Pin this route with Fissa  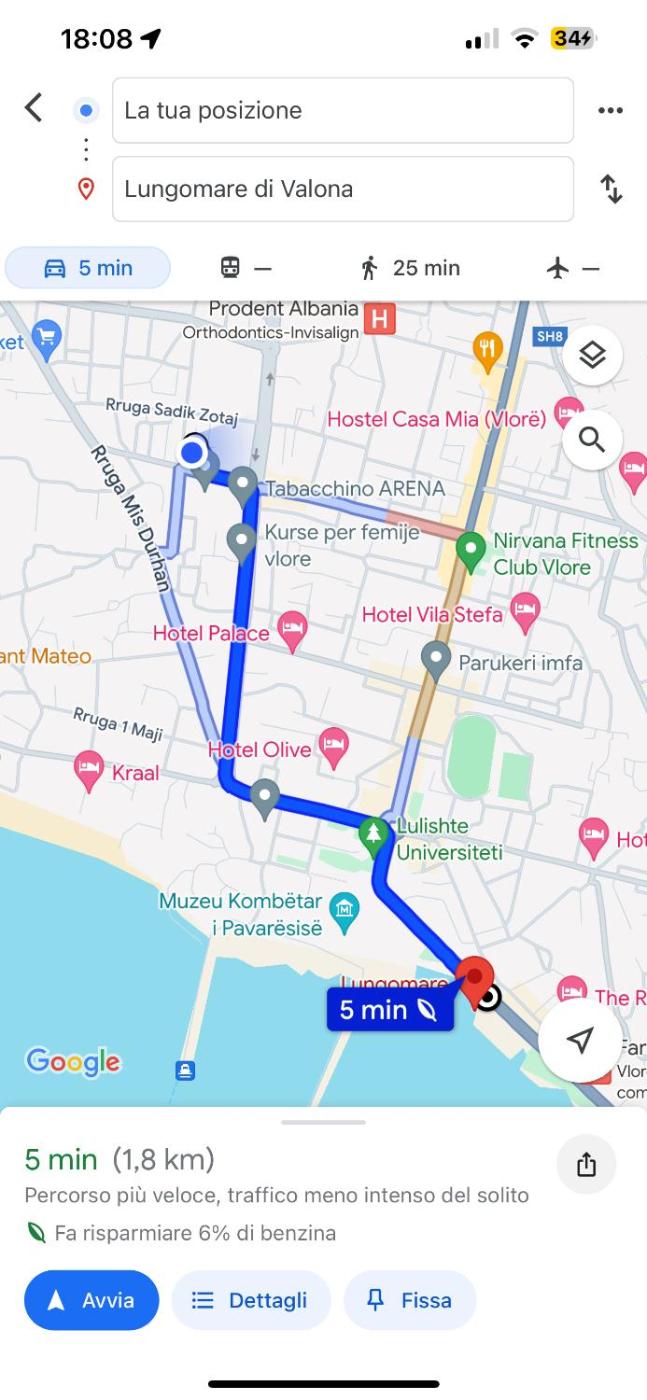click(x=410, y=1300)
